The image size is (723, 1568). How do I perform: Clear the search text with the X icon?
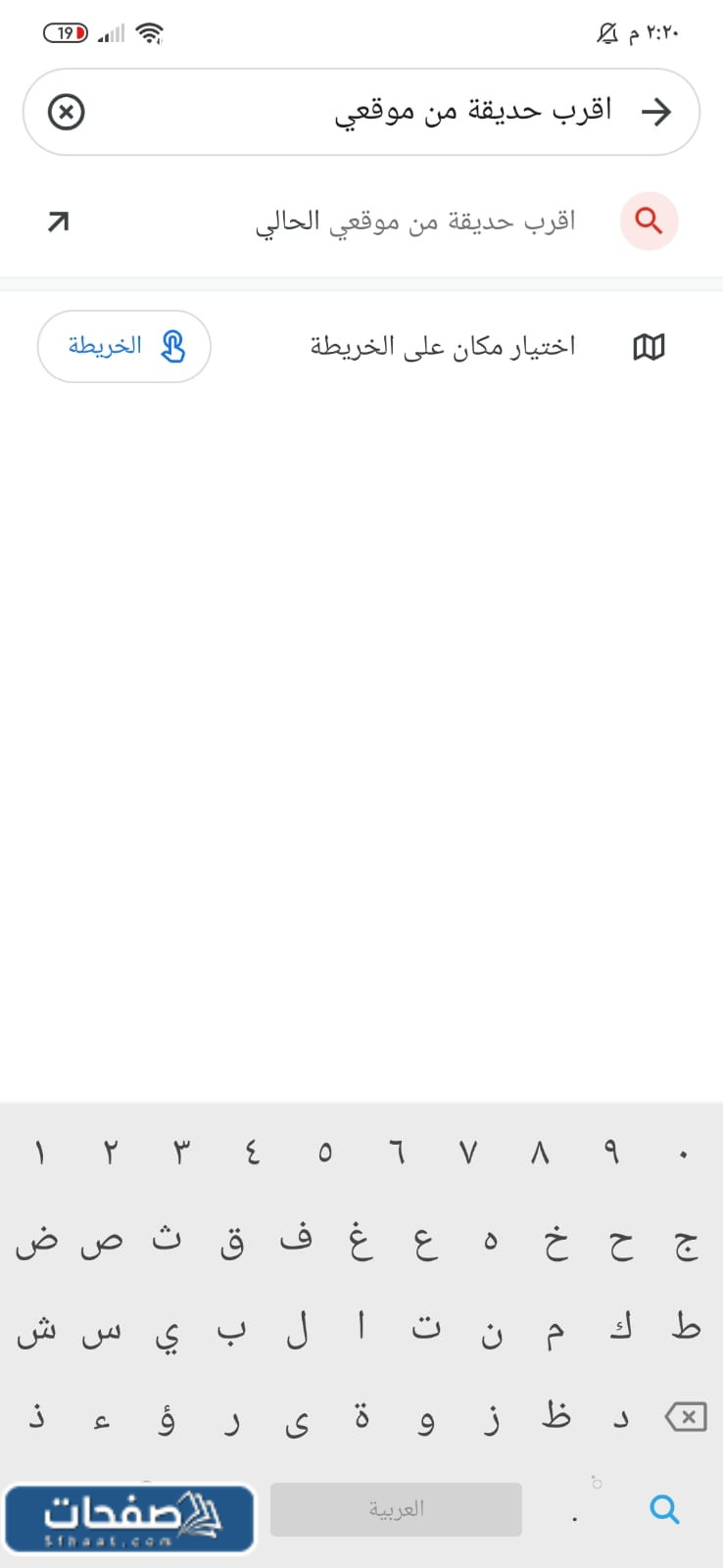pyautogui.click(x=67, y=112)
